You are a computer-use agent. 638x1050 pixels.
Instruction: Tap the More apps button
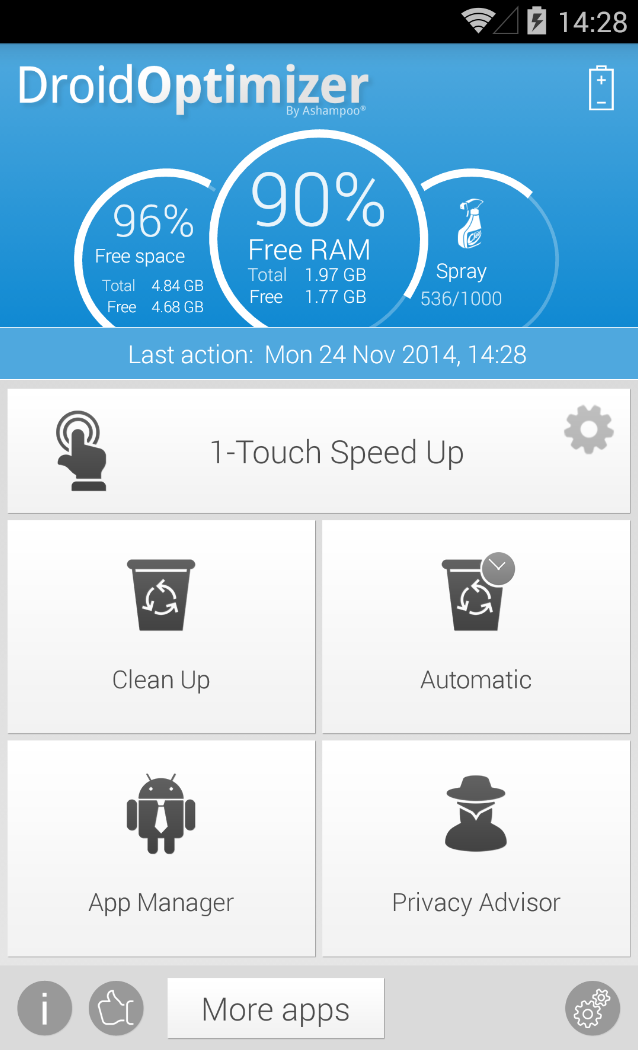pos(276,1008)
